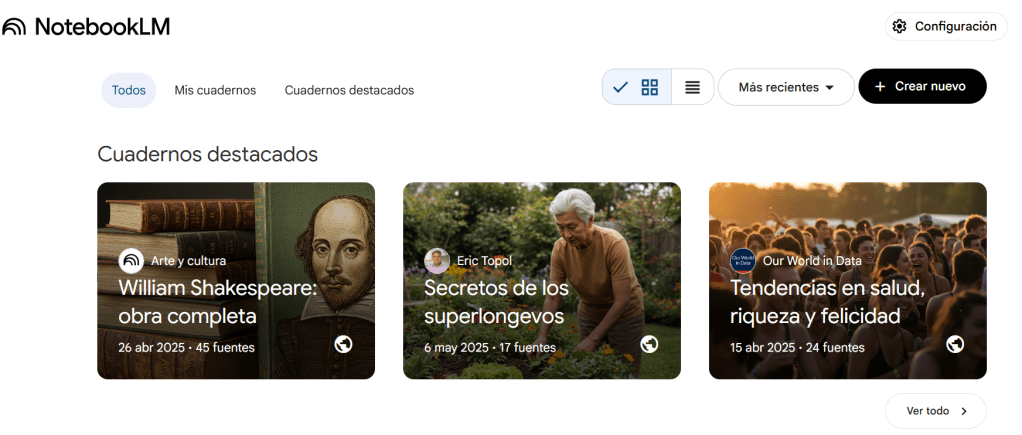Expand the Más recientes sort dropdown
The height and width of the screenshot is (435, 1022).
[786, 87]
